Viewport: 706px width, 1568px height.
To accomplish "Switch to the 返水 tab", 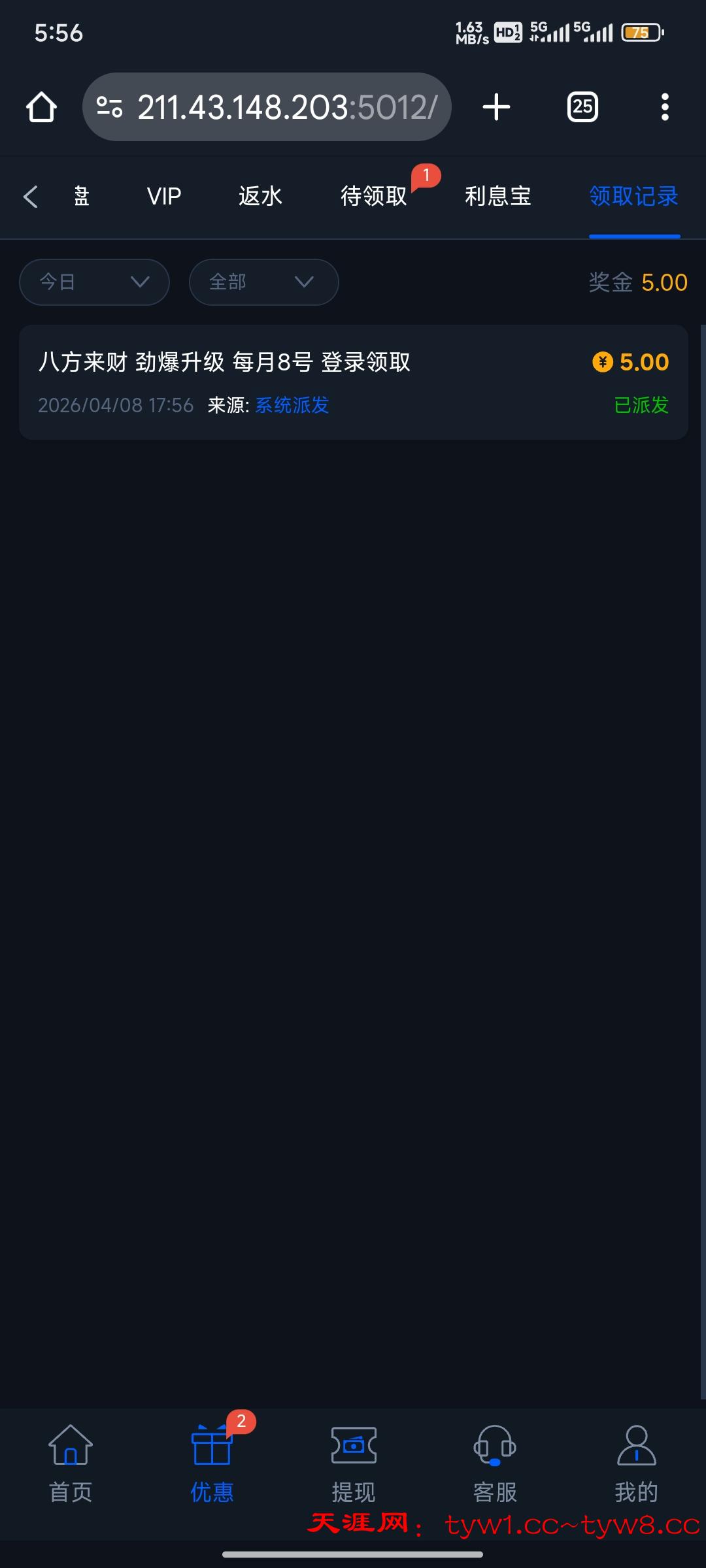I will (260, 197).
